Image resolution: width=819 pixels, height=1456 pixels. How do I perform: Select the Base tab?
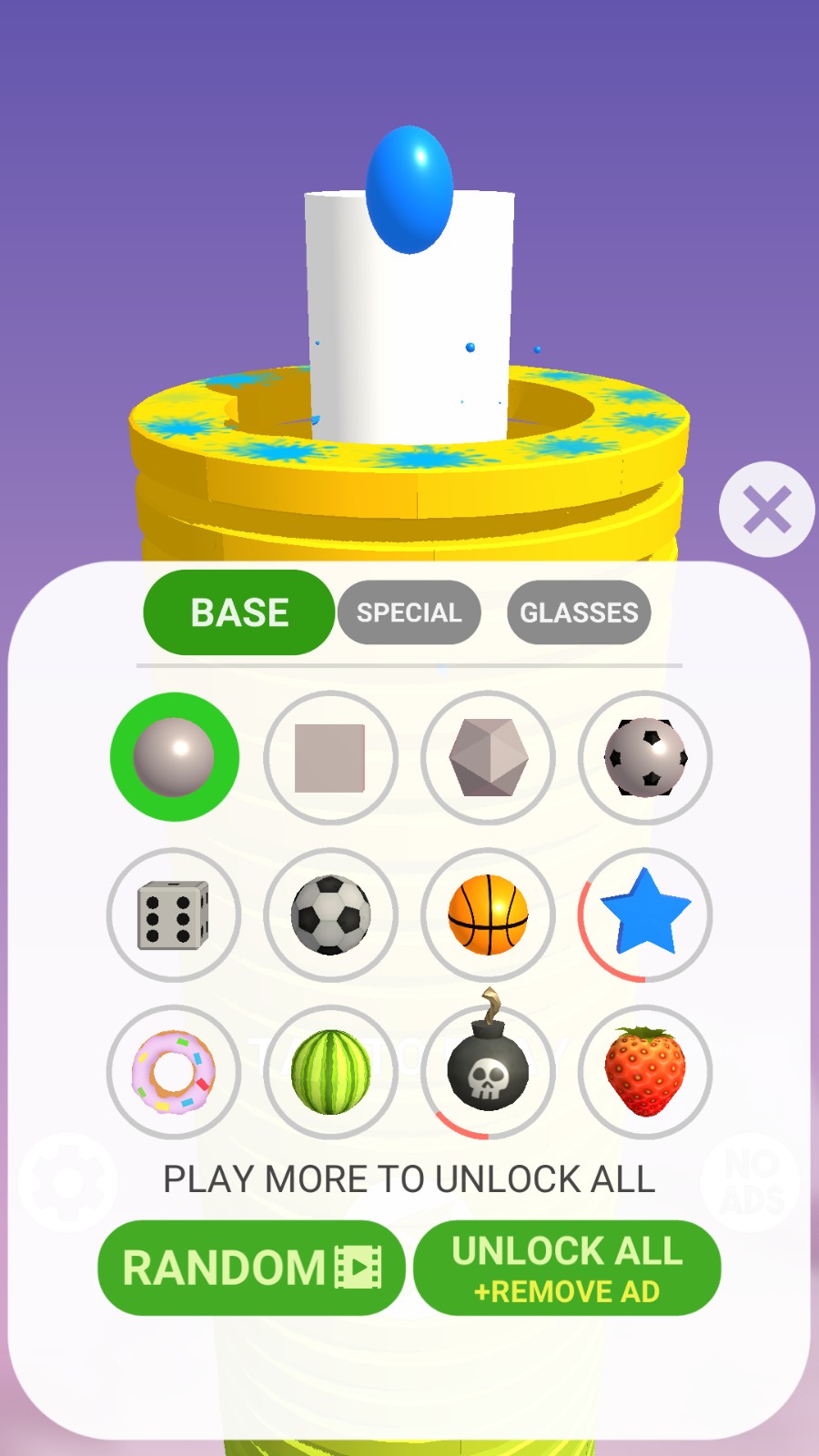click(x=238, y=612)
